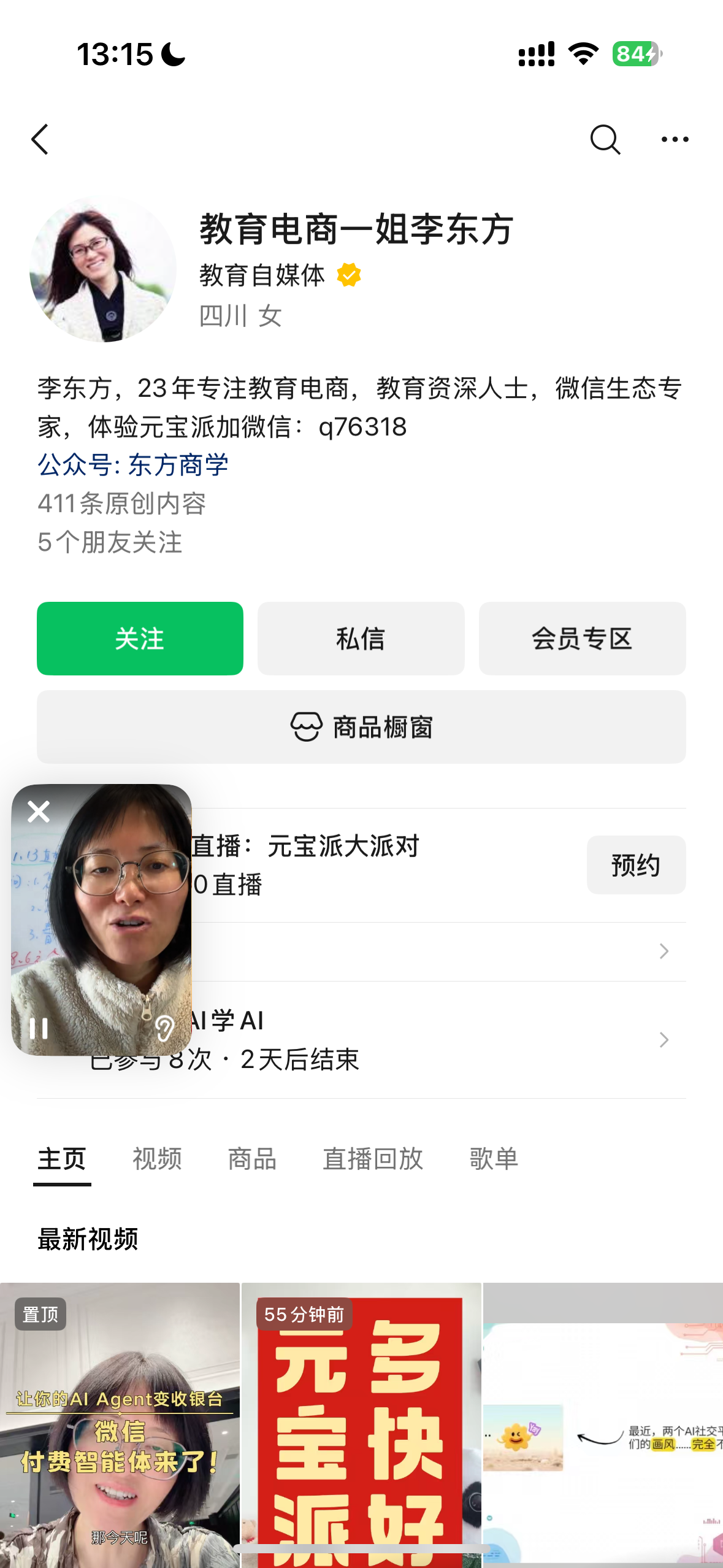This screenshot has width=723, height=1568.
Task: Reserve the 元宝派大派对 livestream with 预约
Action: coord(635,865)
